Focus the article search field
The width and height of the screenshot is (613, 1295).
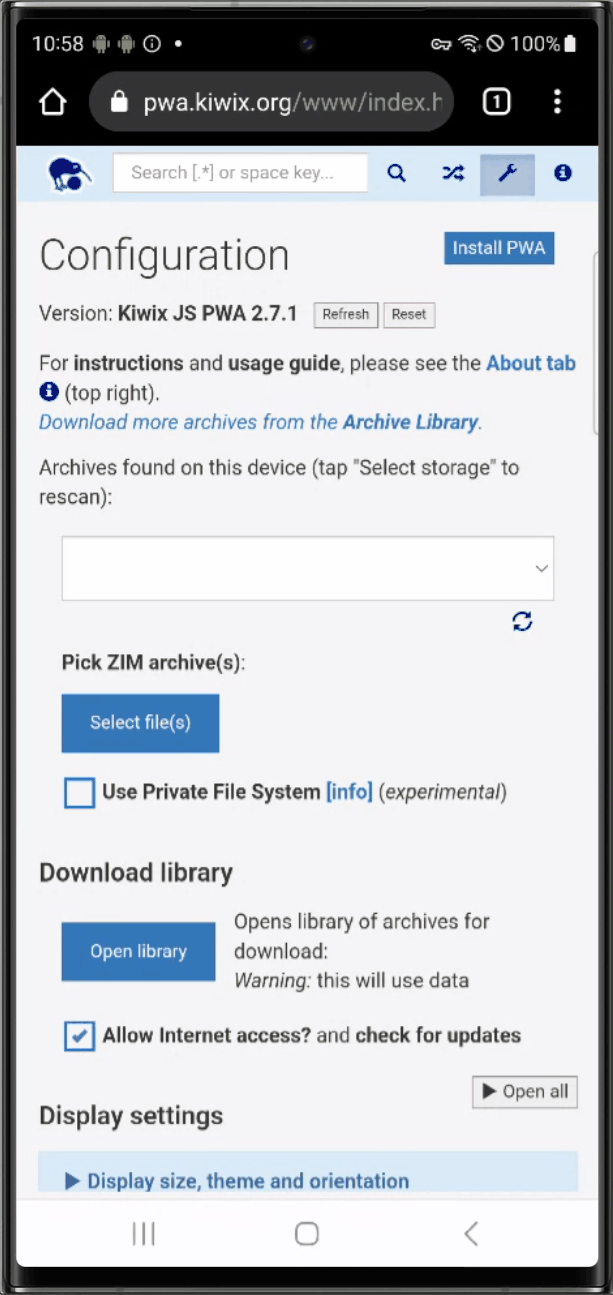pyautogui.click(x=240, y=173)
